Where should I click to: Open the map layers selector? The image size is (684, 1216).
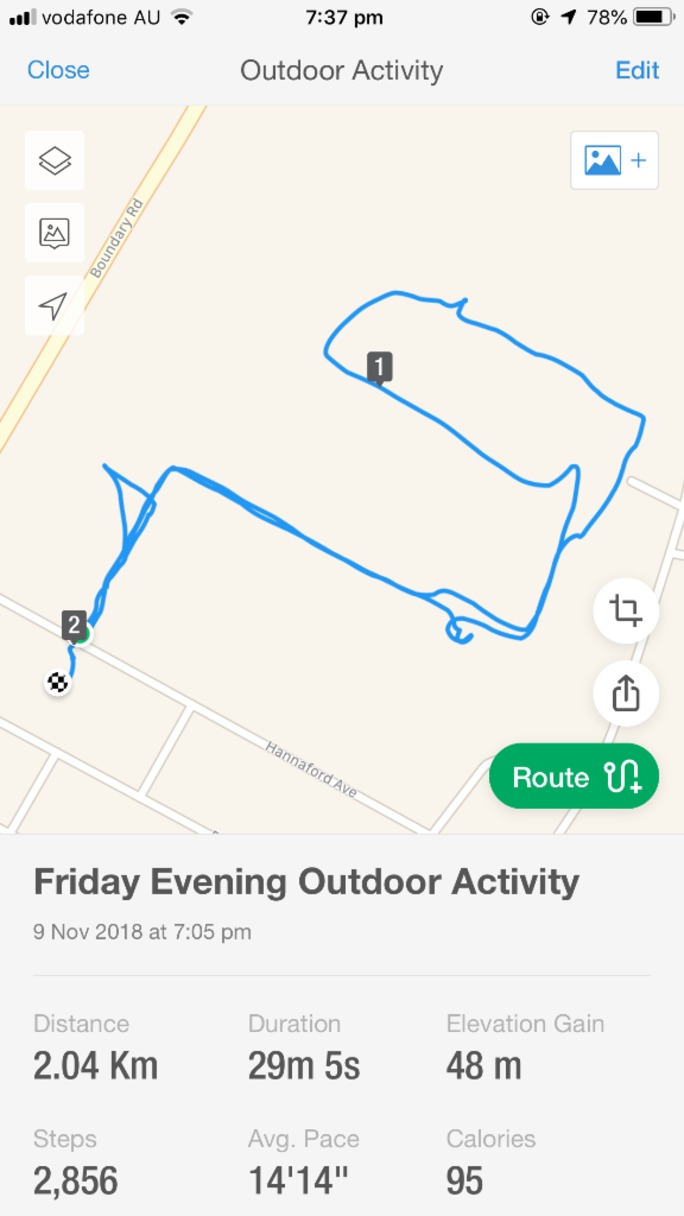coord(54,161)
